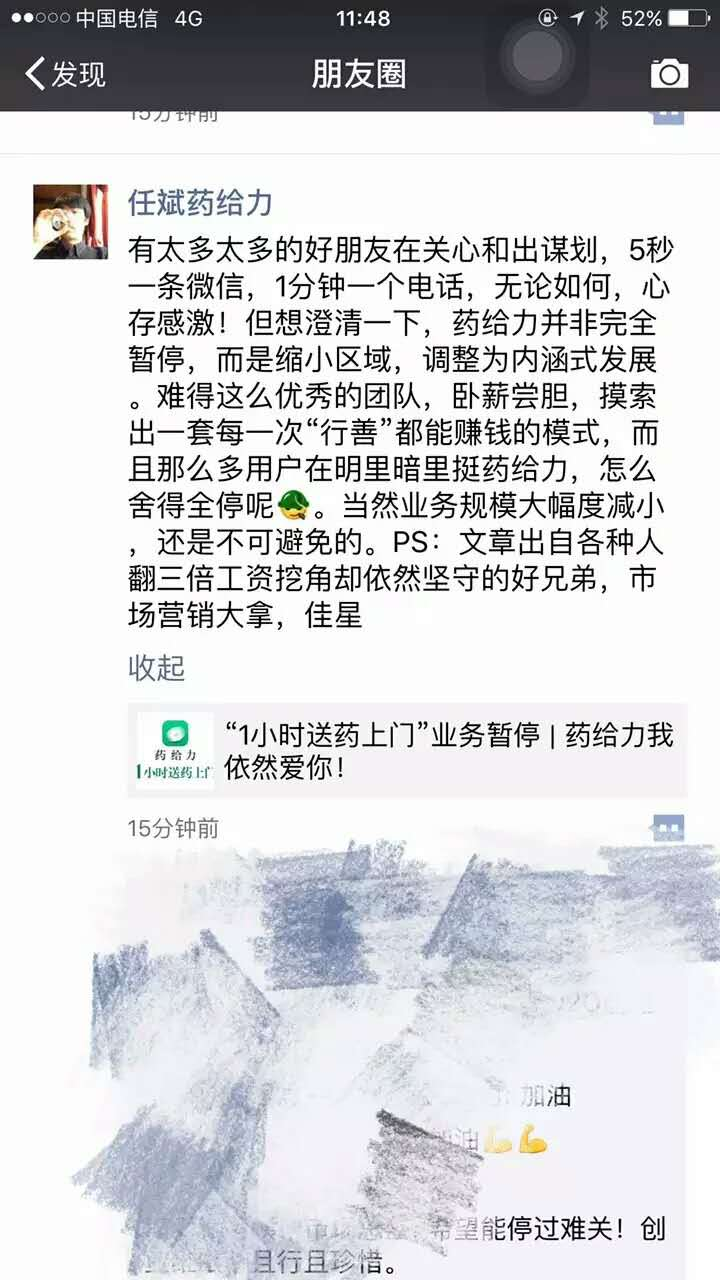Screen dimensions: 720x1280
Task: Go back to 发现
Action: 66,74
